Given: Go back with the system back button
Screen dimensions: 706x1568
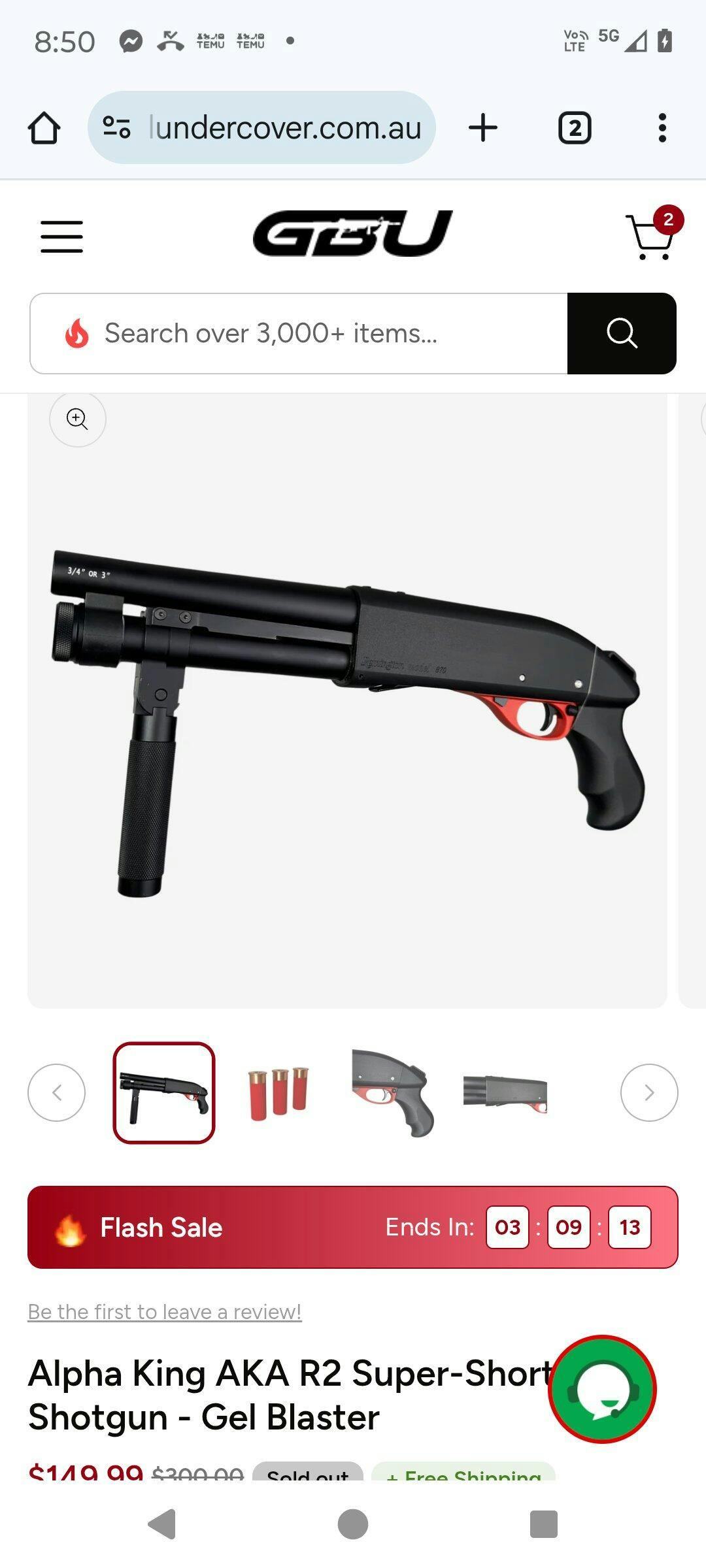Looking at the screenshot, I should point(162,1524).
